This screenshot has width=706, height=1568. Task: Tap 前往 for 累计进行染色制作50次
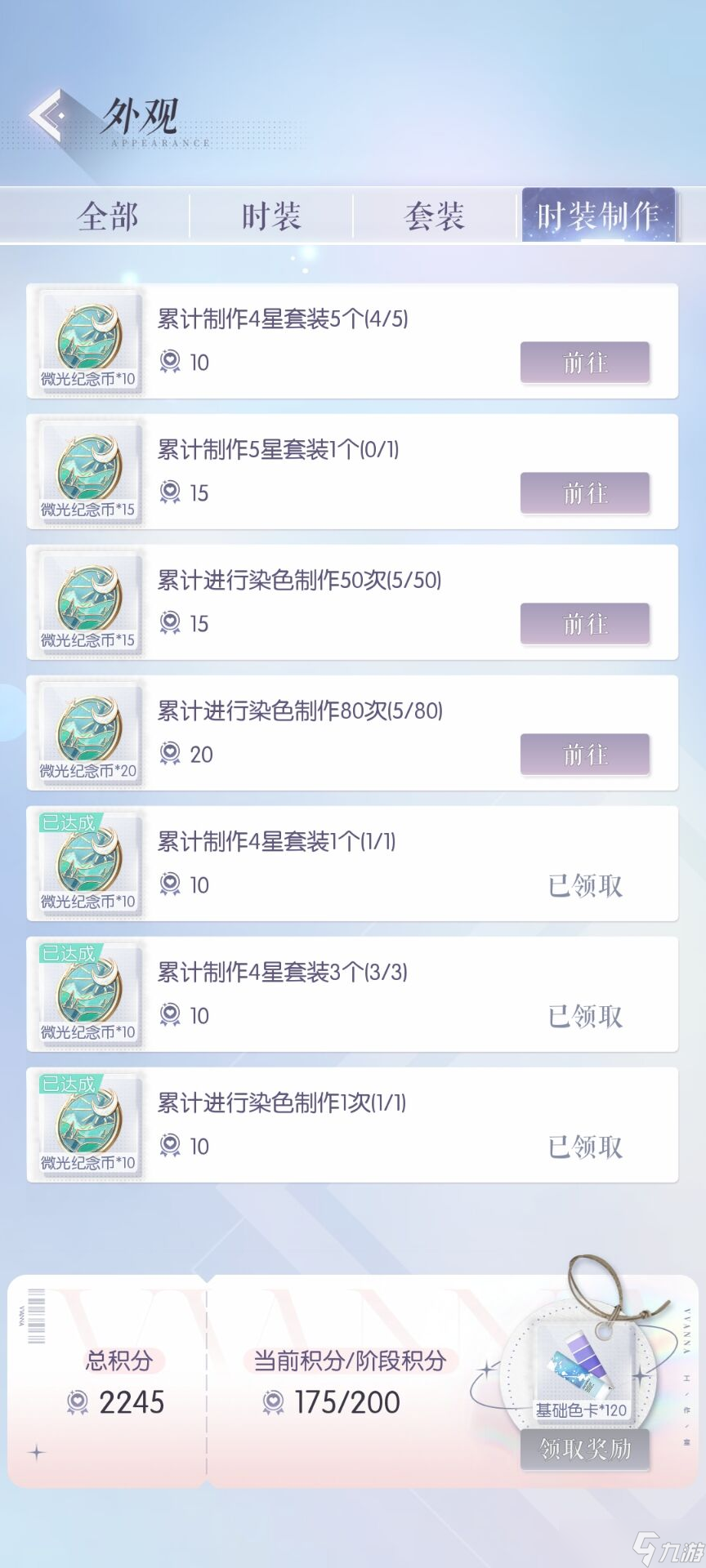pos(584,624)
